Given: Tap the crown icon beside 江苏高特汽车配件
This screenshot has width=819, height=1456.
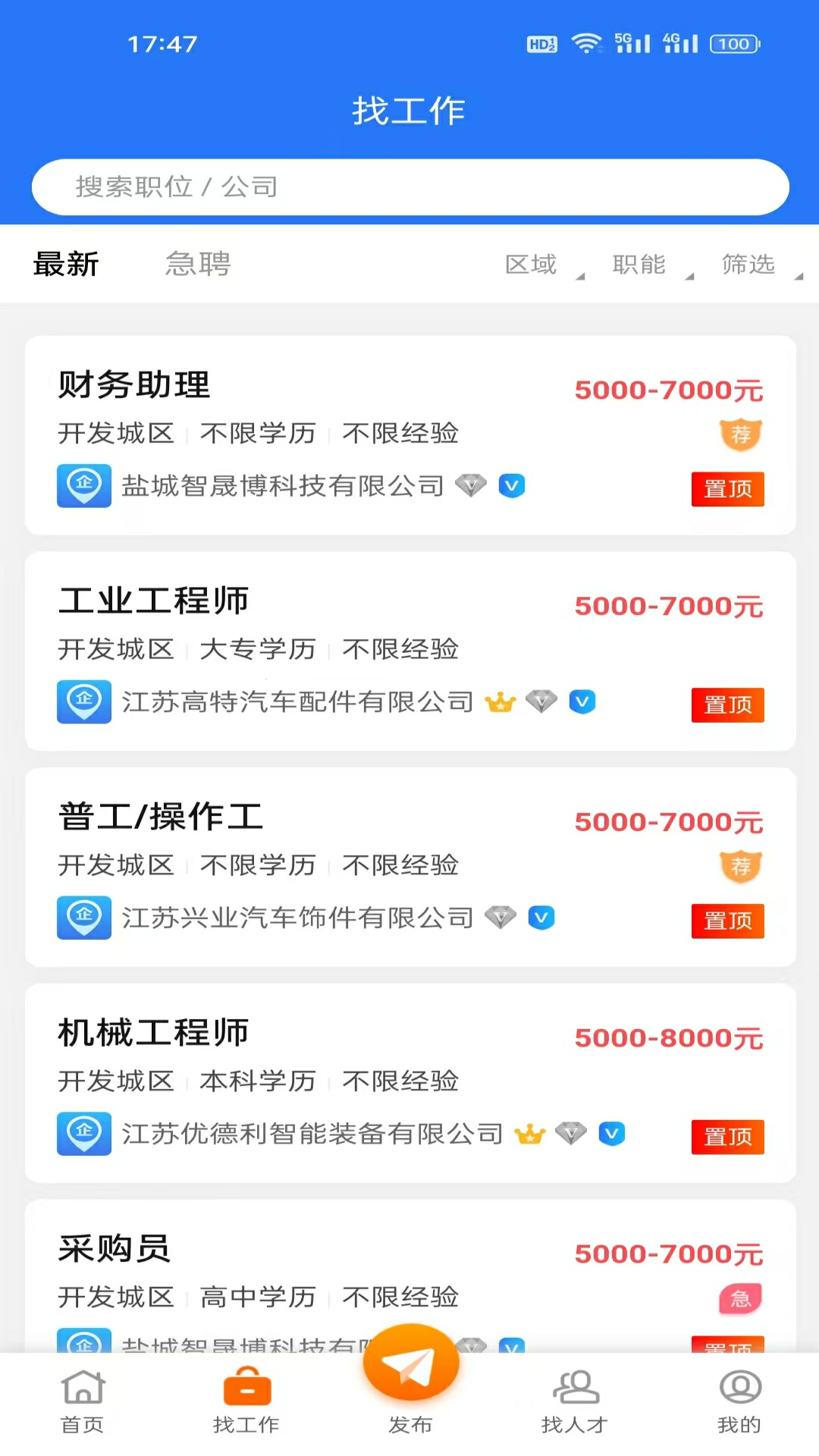Looking at the screenshot, I should [x=500, y=702].
